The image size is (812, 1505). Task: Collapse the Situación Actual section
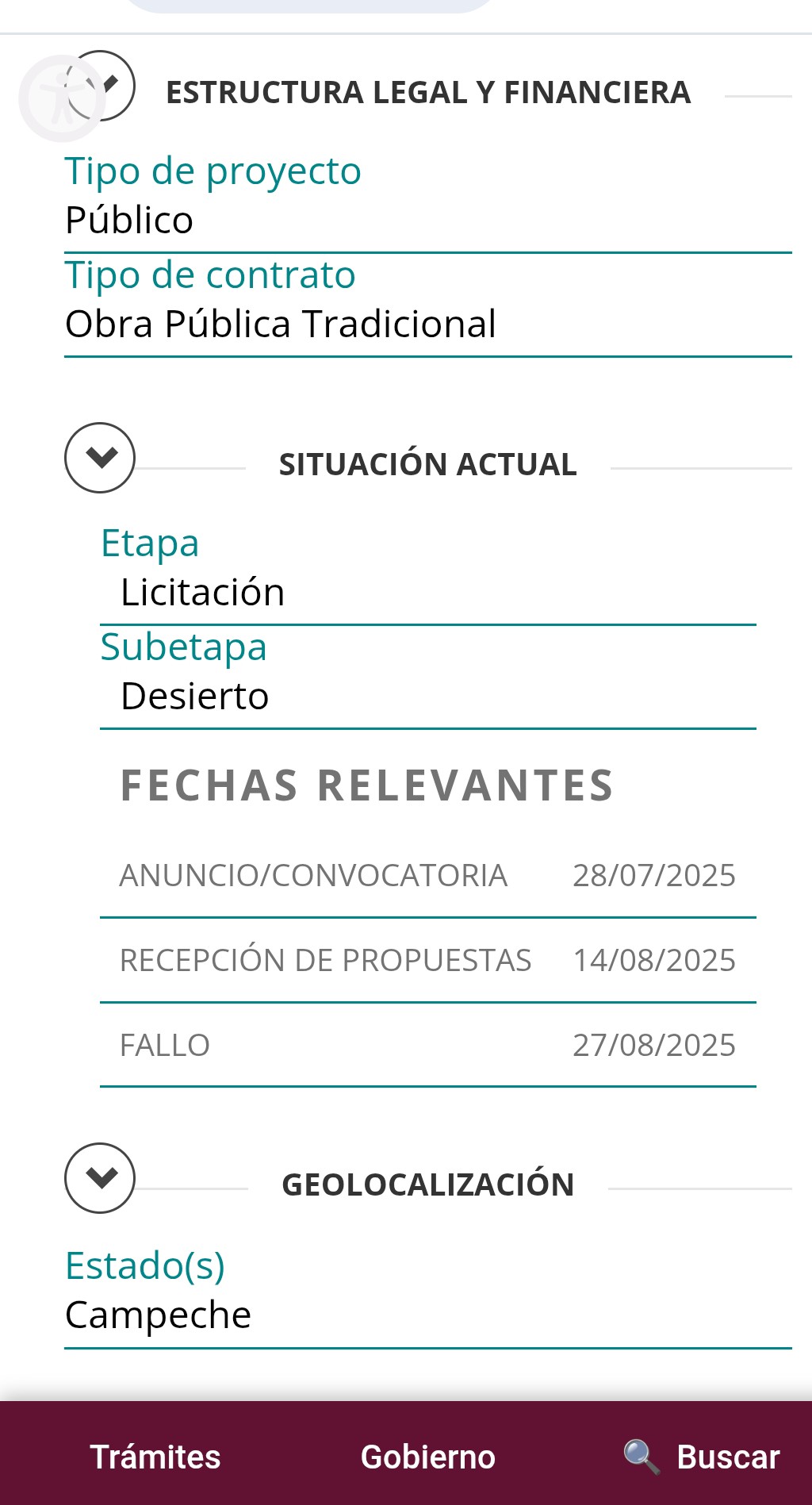click(100, 458)
